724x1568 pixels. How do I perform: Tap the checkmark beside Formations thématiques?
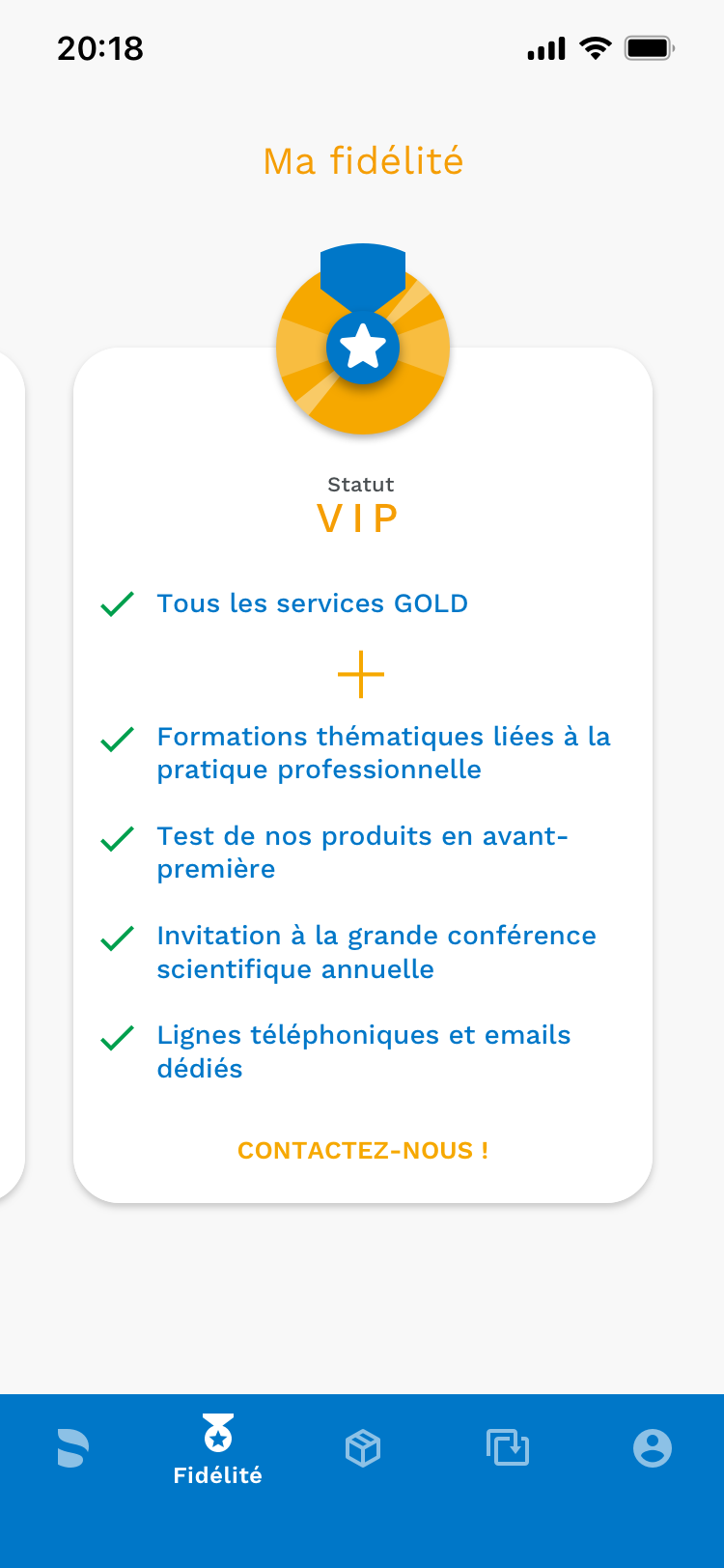114,738
